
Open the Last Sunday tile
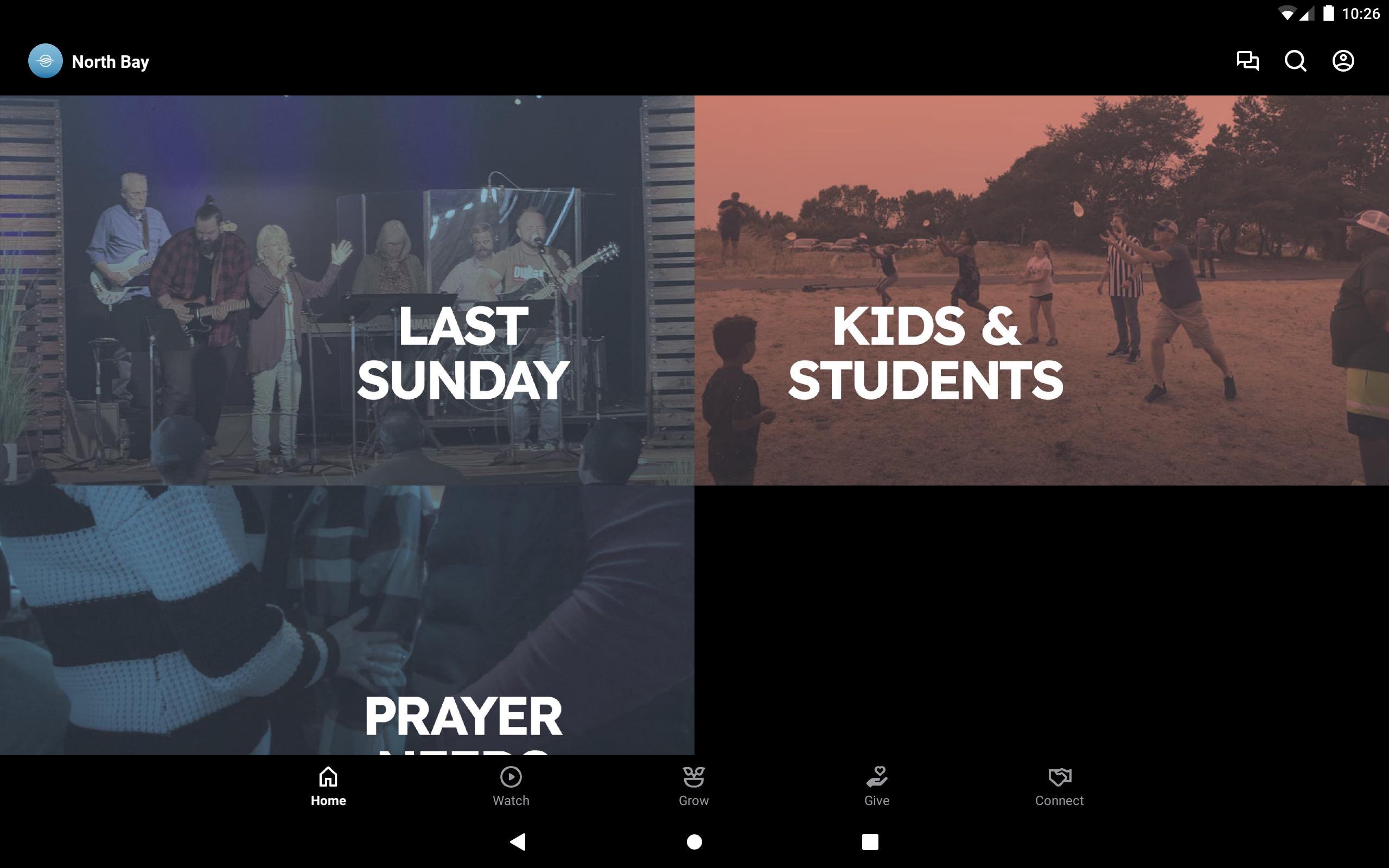[x=347, y=290]
